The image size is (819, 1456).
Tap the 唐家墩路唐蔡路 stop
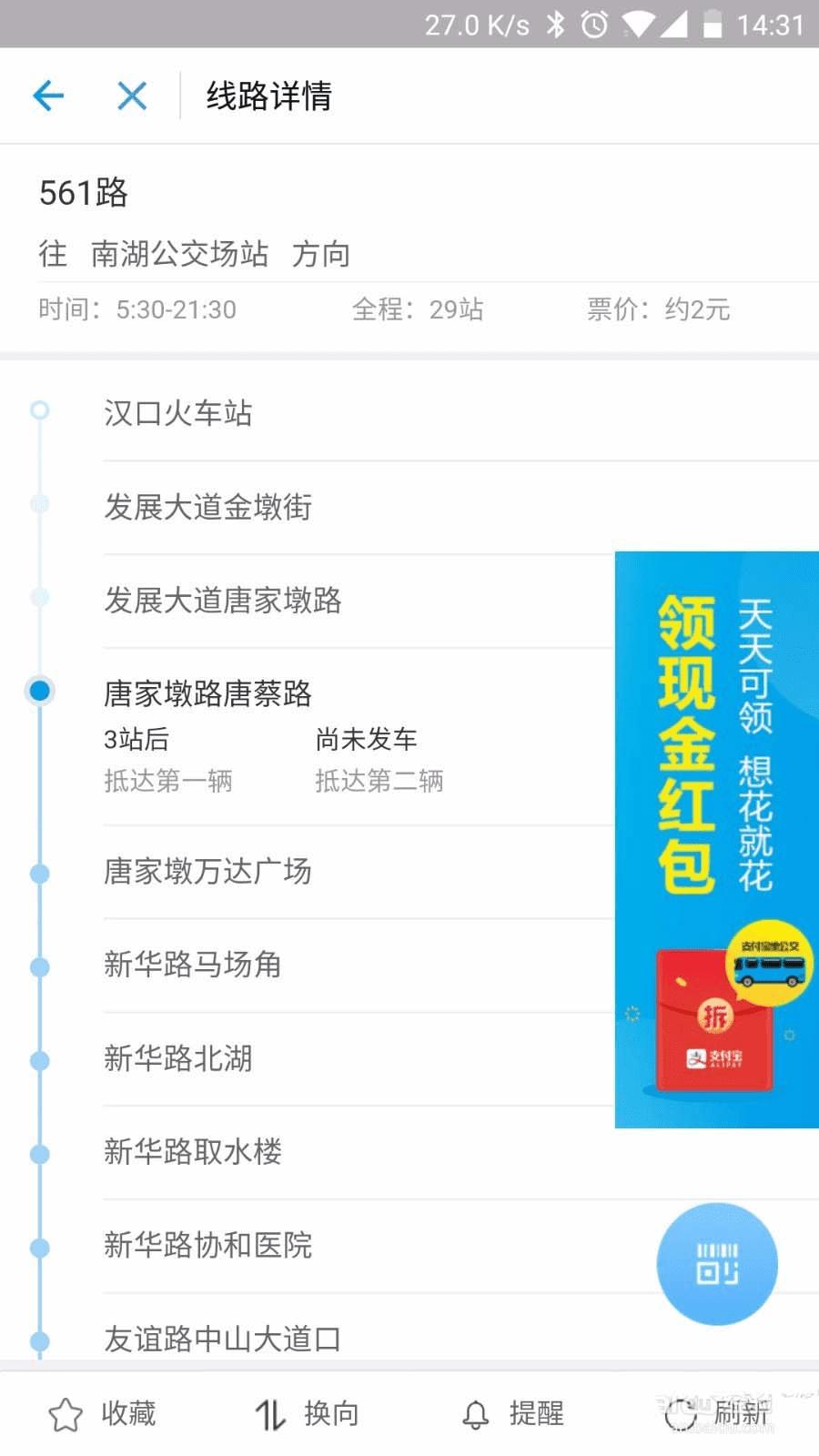pyautogui.click(x=208, y=694)
